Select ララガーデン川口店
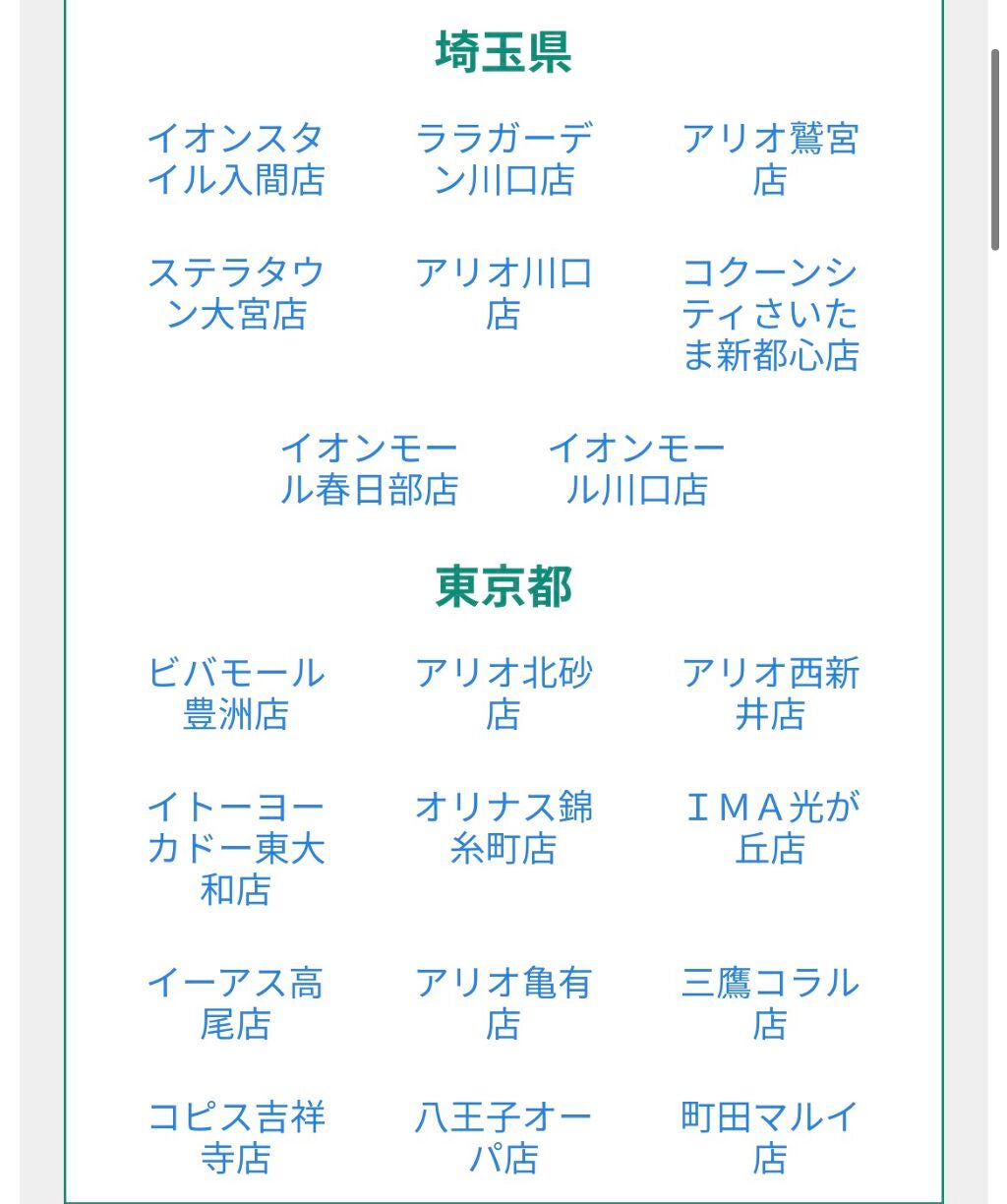Image resolution: width=1007 pixels, height=1204 pixels. (503, 160)
